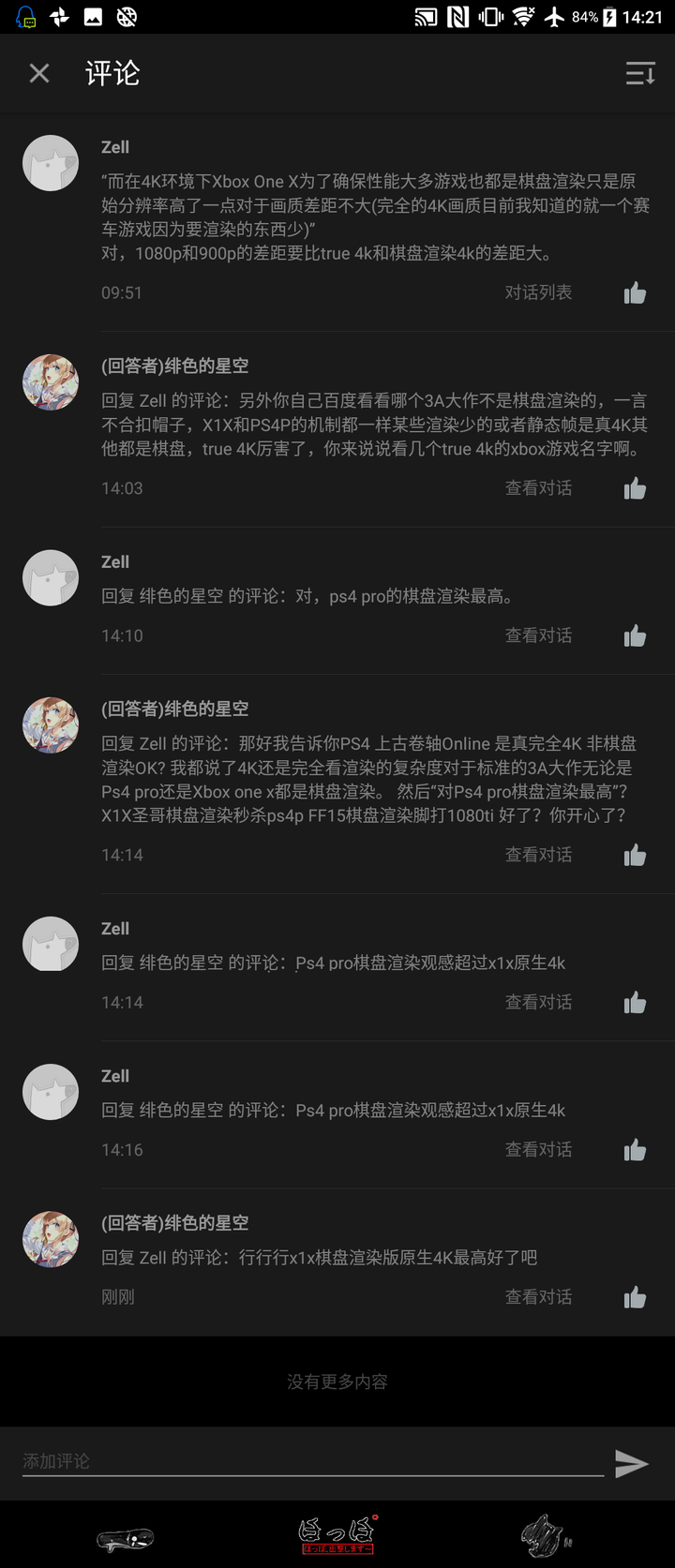Like the 刚刚 comment by 绯色的星空
This screenshot has height=1568, width=675.
[x=635, y=1297]
